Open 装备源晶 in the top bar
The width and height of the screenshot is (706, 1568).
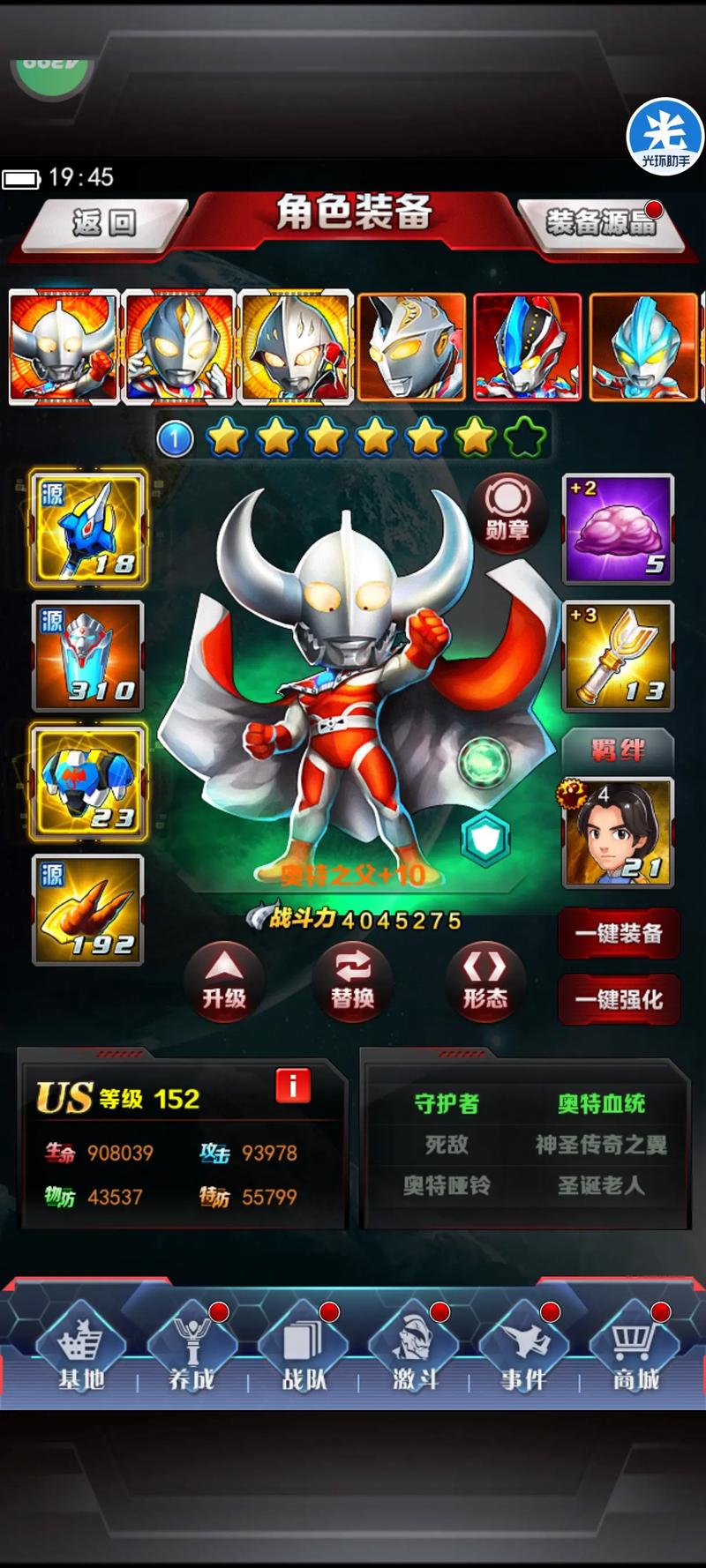pyautogui.click(x=601, y=222)
